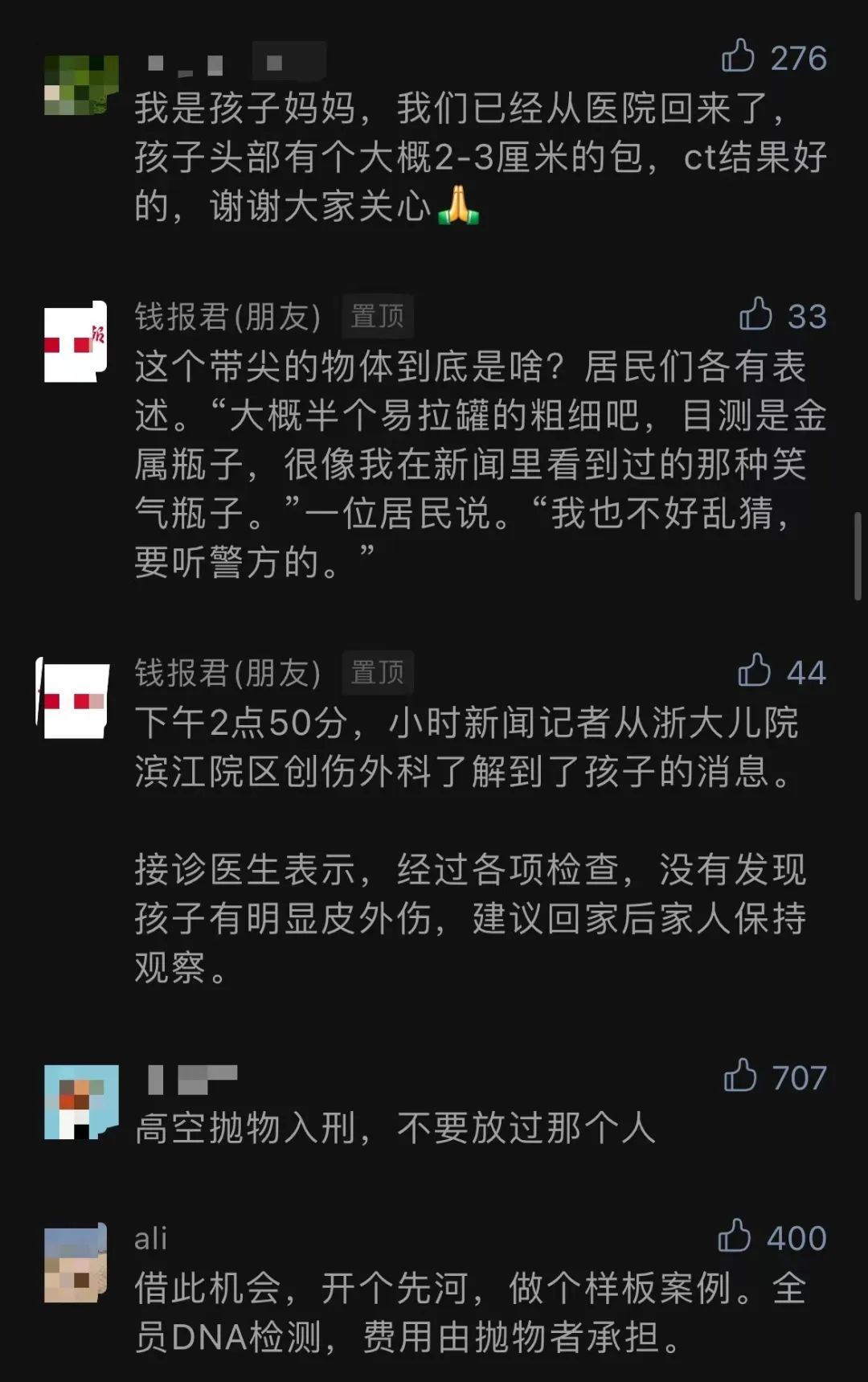
Task: Open 钱报君's avatar on the 笑气瓶子 comment
Action: coord(76,342)
